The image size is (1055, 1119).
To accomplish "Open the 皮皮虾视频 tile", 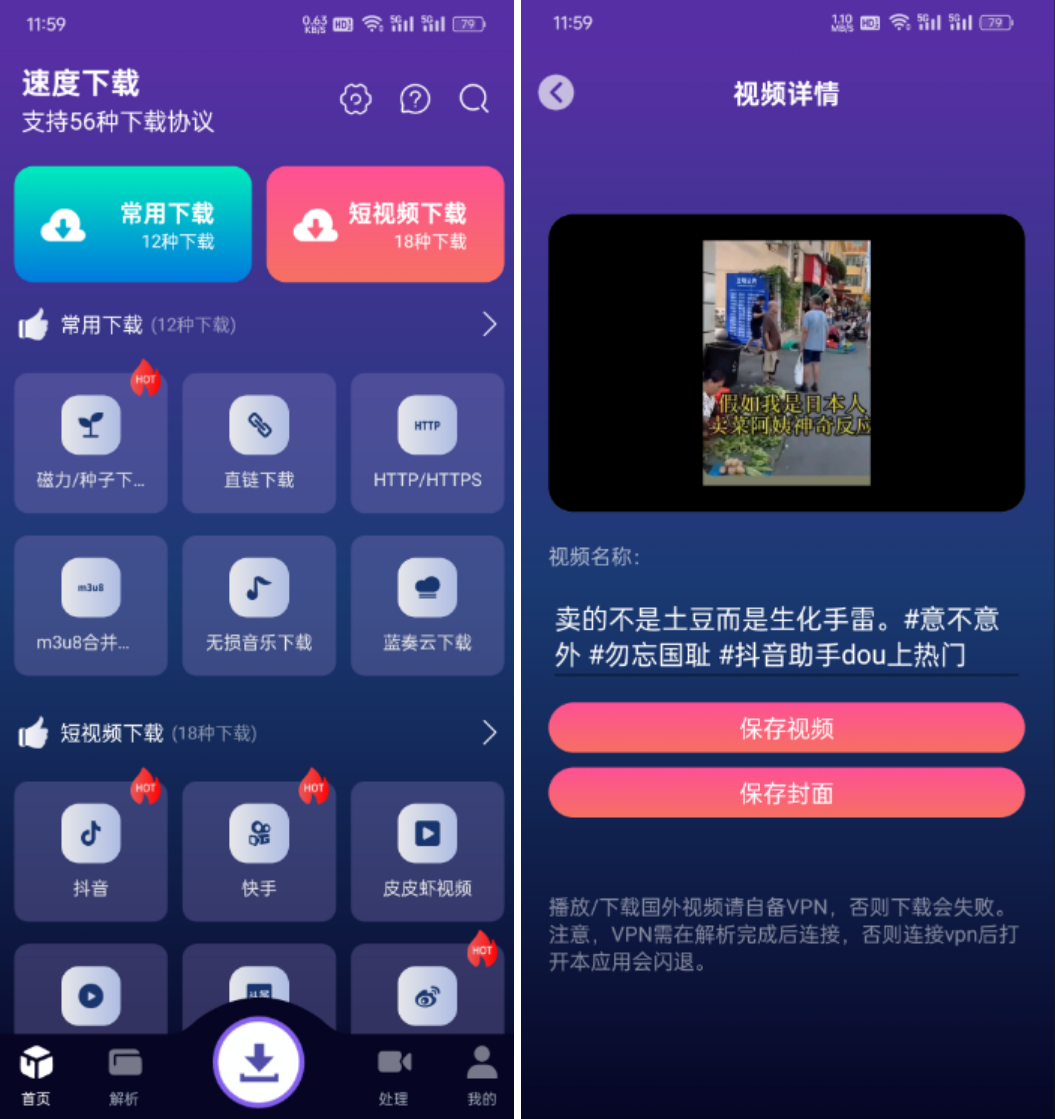I will point(427,850).
